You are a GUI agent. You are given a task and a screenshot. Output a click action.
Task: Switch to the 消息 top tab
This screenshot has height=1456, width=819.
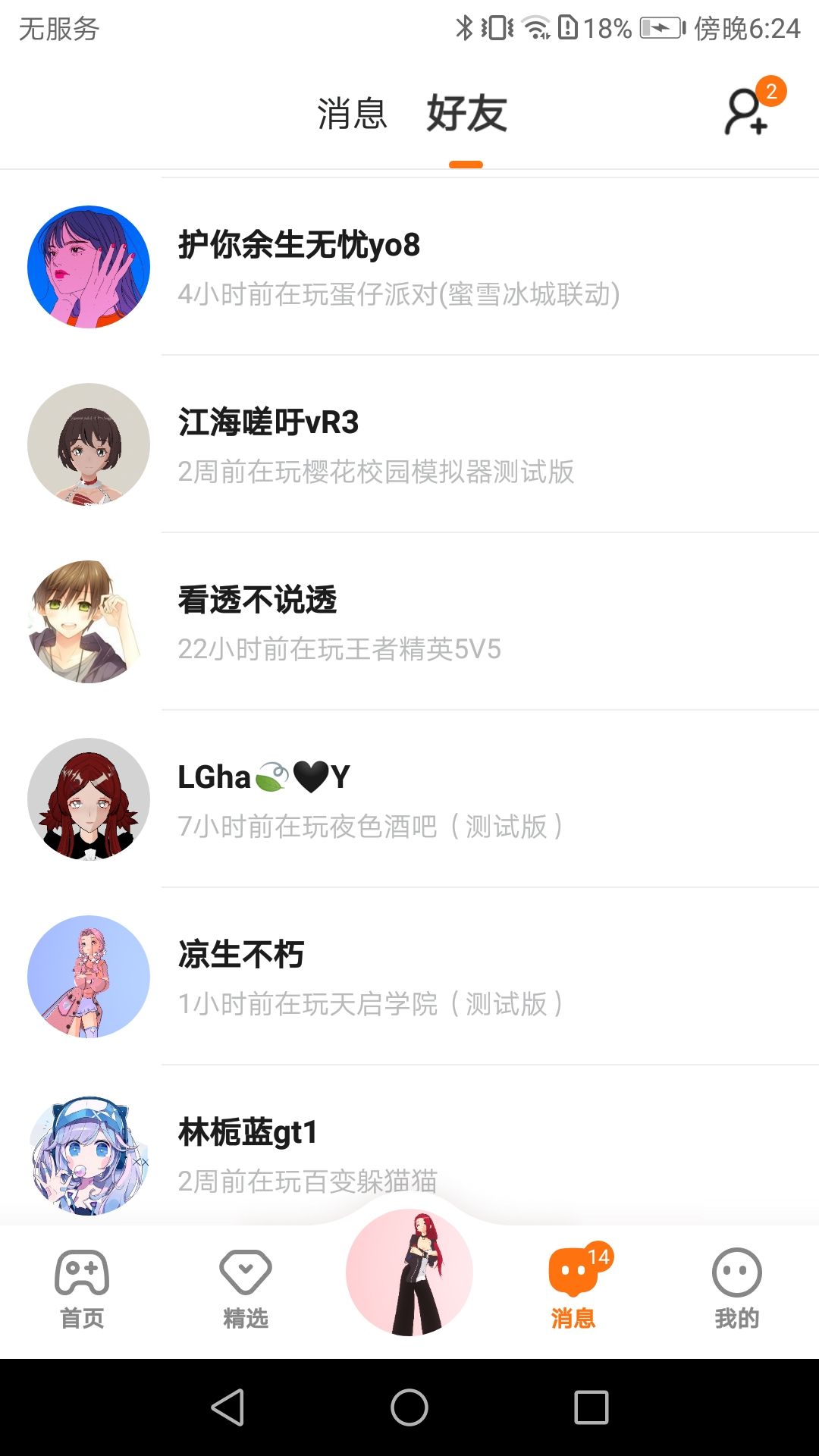coord(352,114)
